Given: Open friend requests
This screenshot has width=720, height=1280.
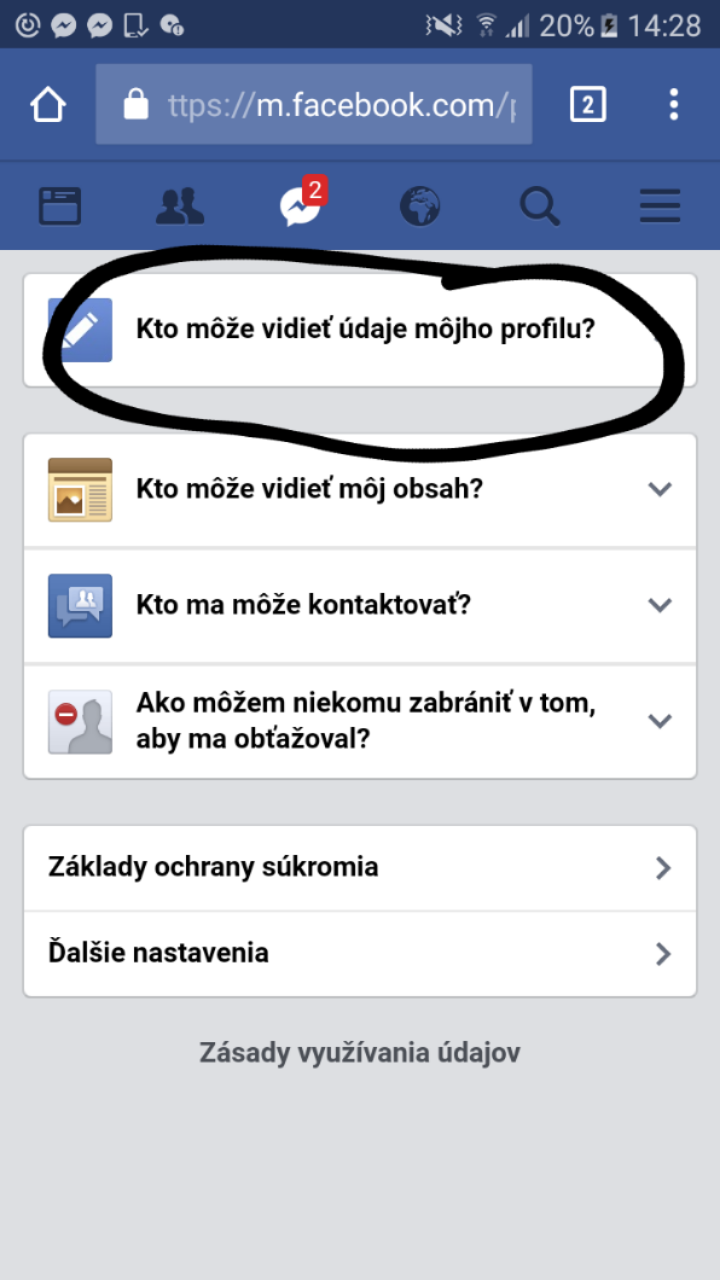Looking at the screenshot, I should pos(180,206).
